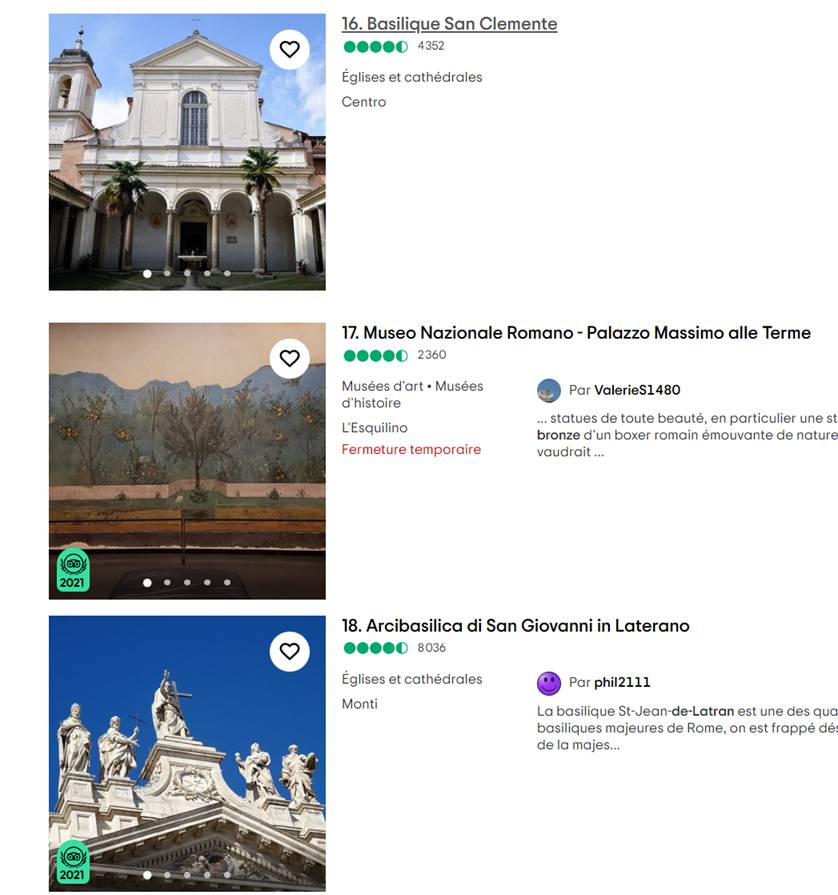The width and height of the screenshot is (838, 895).
Task: Save Arcibasilica di San Giovanni with heart icon
Action: click(x=289, y=651)
